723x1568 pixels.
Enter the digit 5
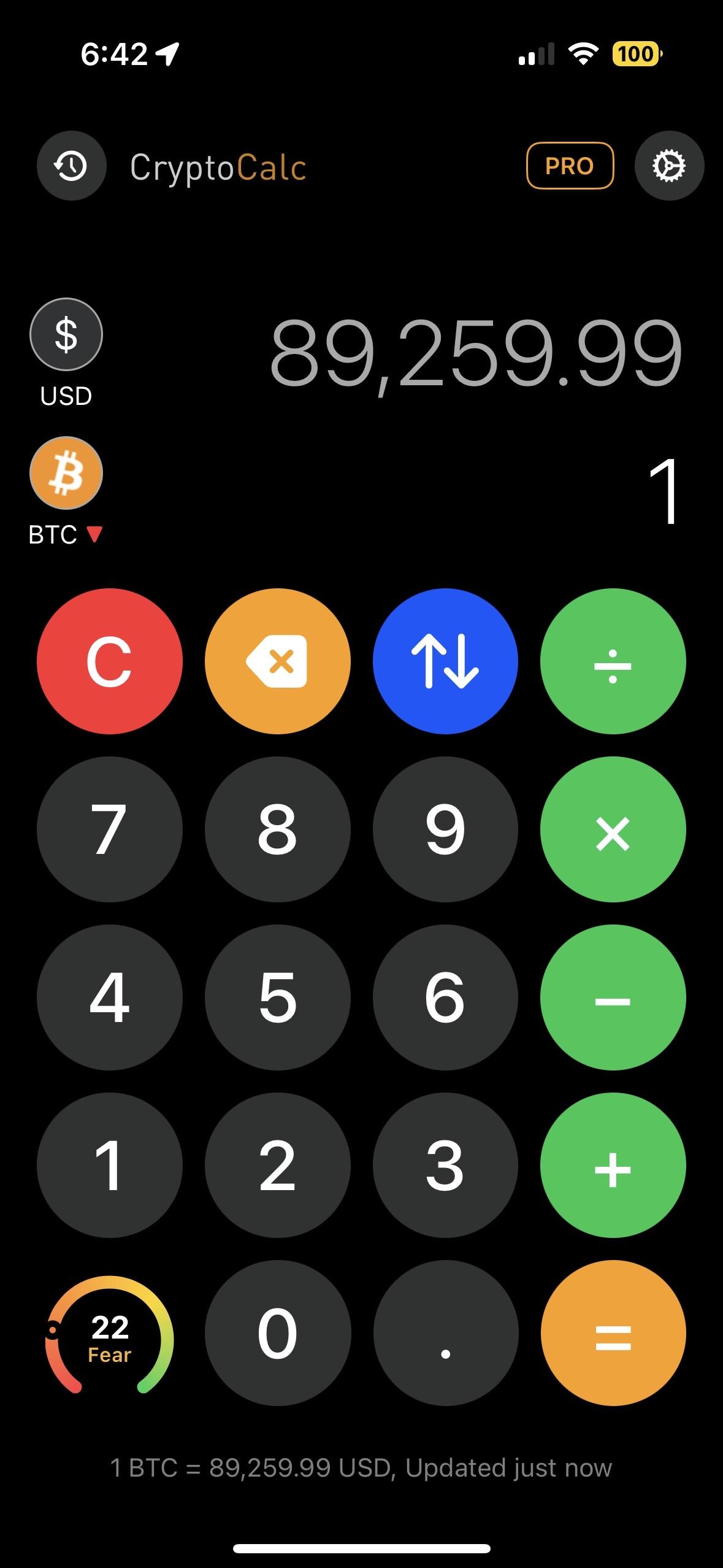(x=277, y=997)
